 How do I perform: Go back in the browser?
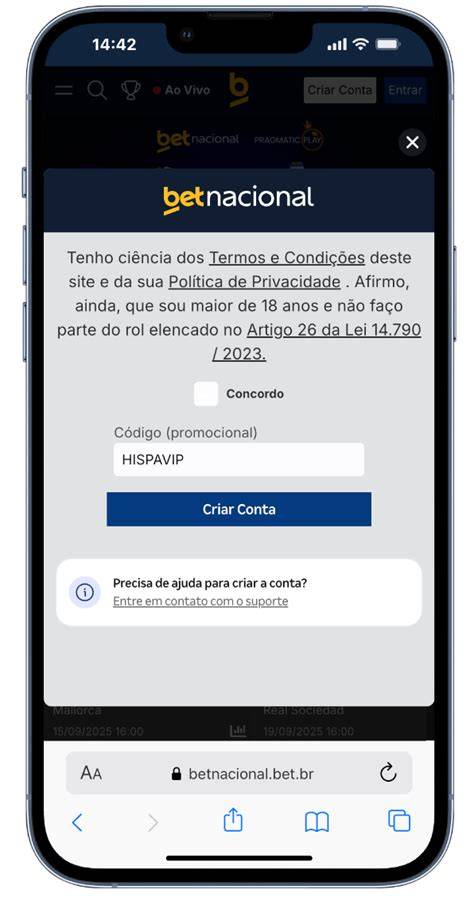coord(77,823)
